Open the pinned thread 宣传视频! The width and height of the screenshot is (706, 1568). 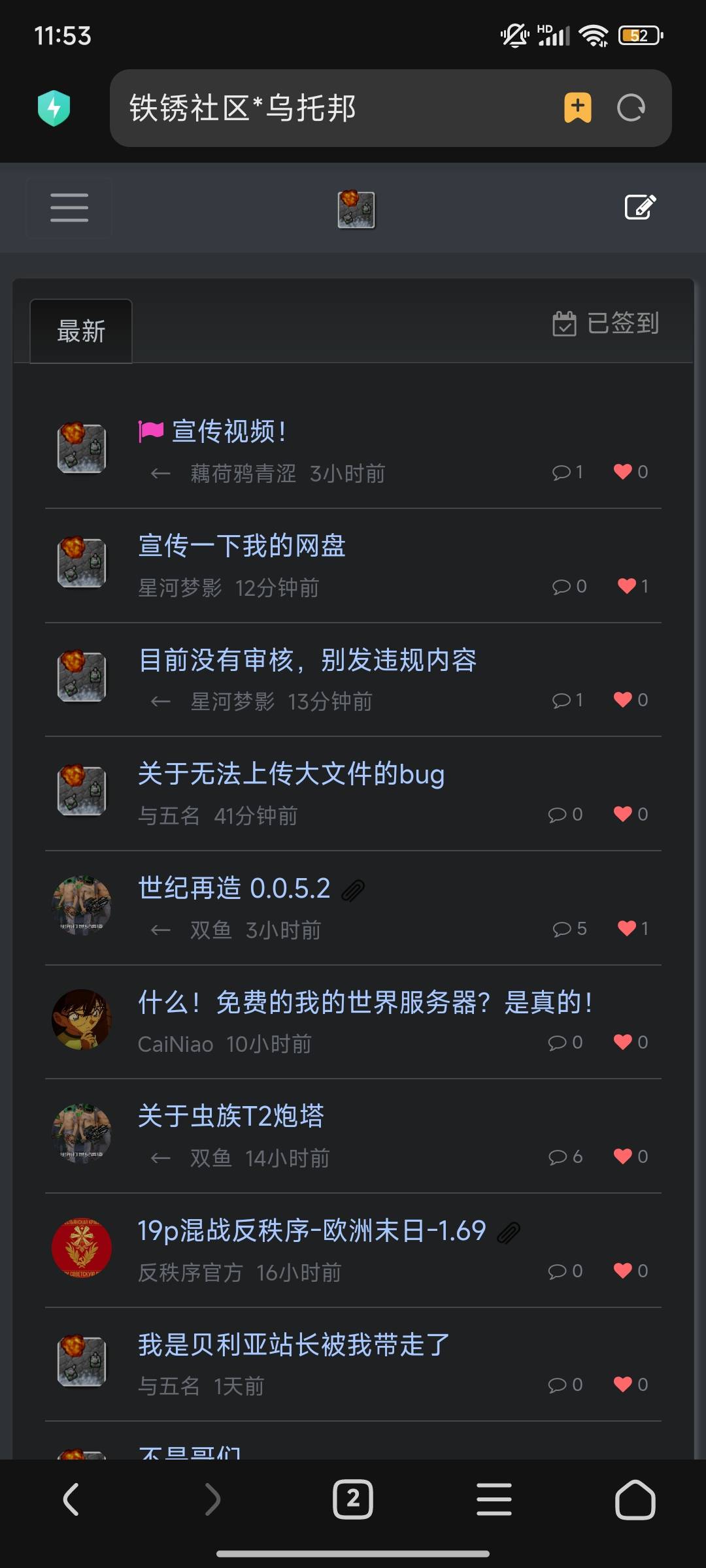tap(229, 431)
